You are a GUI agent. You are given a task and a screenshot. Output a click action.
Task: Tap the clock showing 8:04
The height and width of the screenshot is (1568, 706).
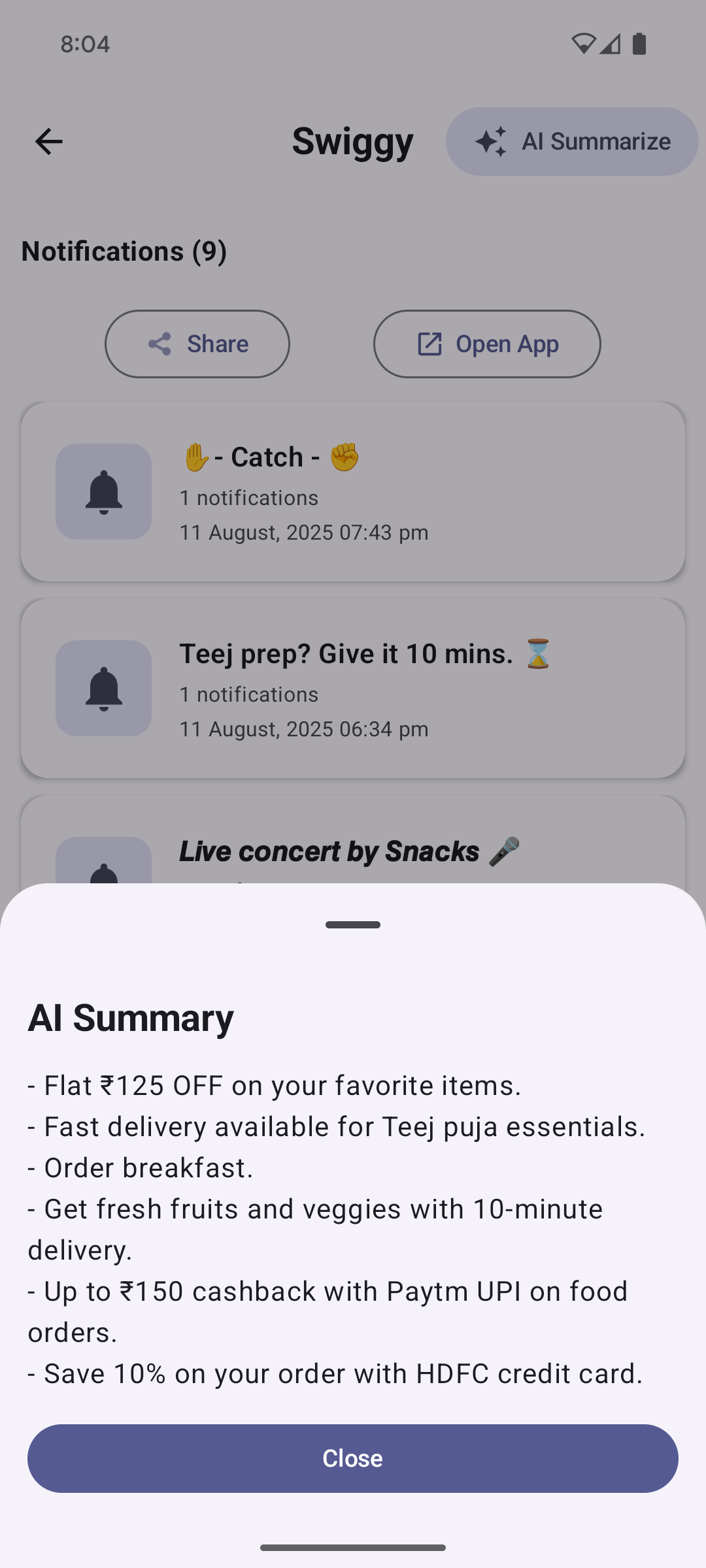click(x=86, y=43)
